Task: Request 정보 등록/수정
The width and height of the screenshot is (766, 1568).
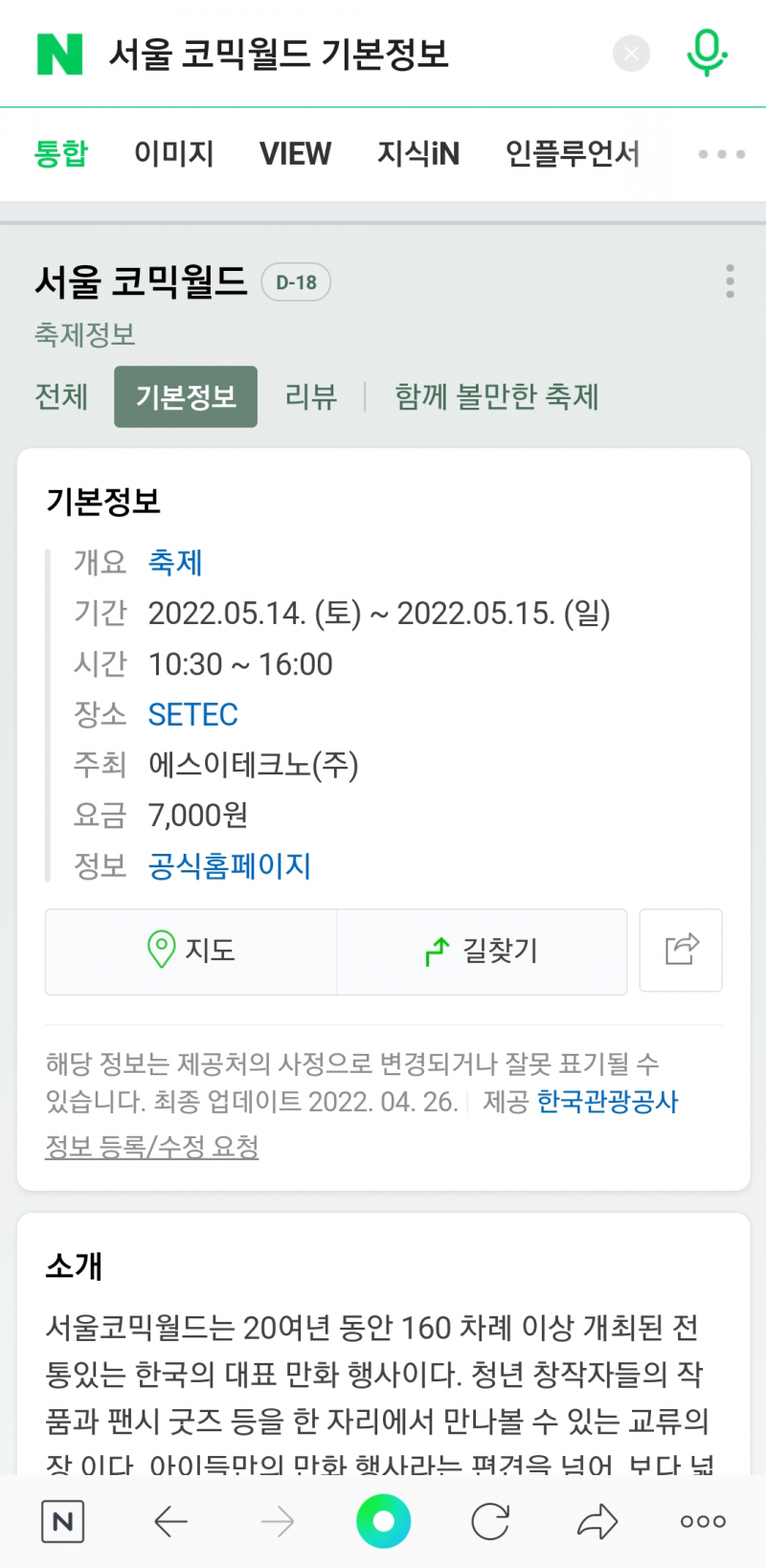Action: [x=152, y=1146]
